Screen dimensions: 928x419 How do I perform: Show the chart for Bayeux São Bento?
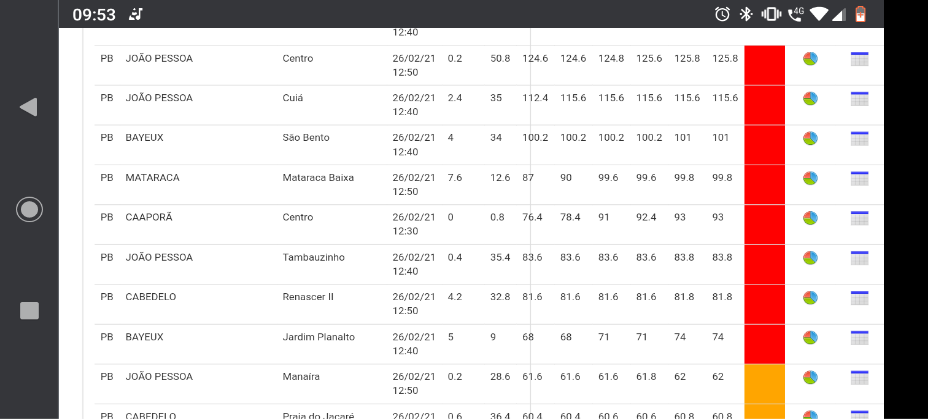point(810,138)
